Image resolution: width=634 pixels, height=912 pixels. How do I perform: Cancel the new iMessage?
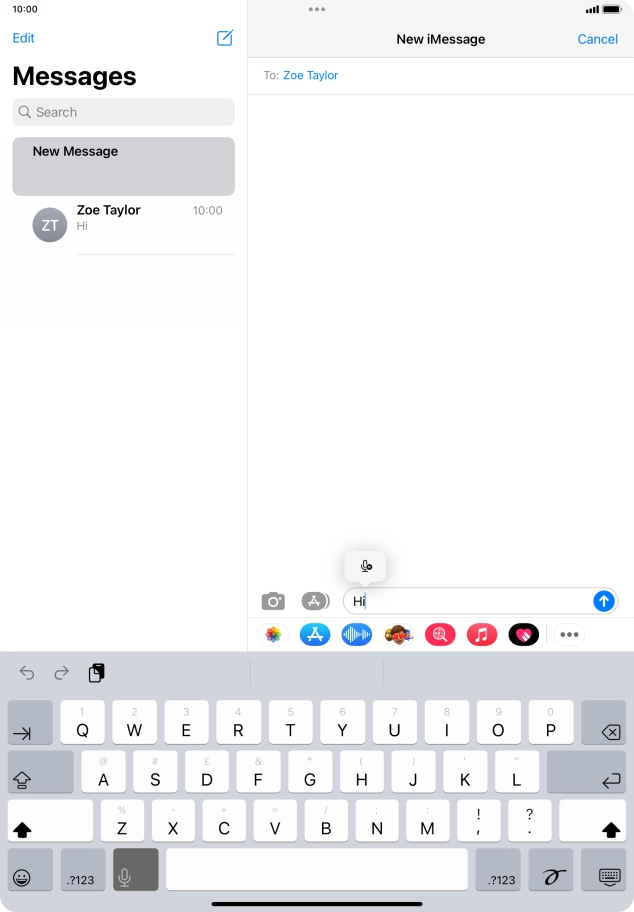(597, 39)
